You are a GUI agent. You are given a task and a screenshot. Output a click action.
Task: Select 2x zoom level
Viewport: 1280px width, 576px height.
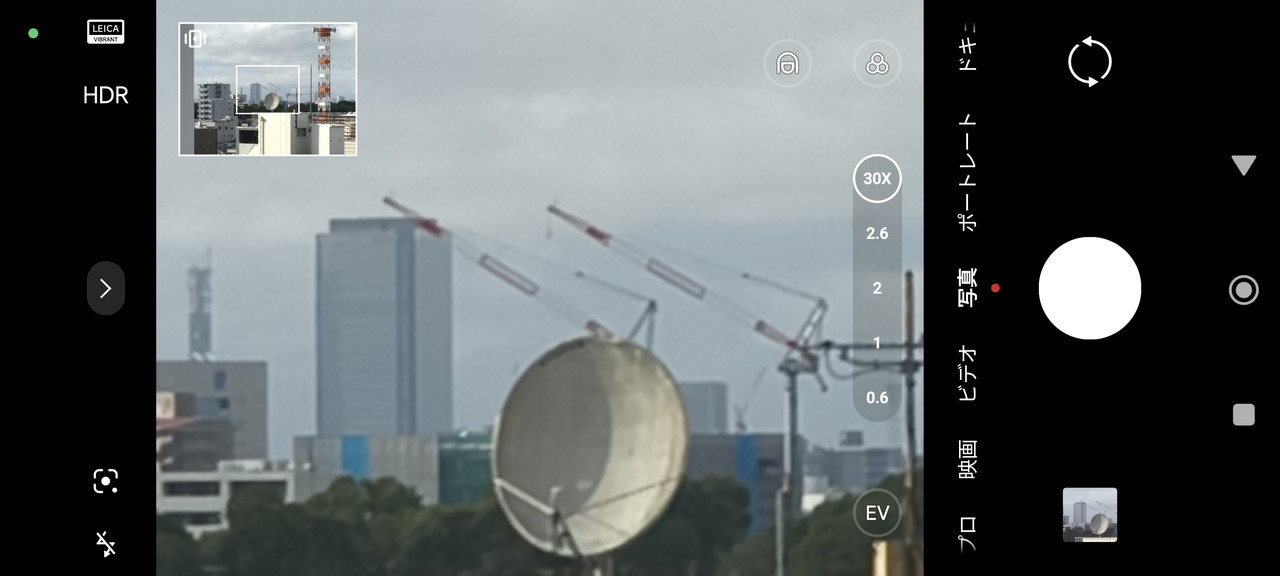pyautogui.click(x=877, y=288)
